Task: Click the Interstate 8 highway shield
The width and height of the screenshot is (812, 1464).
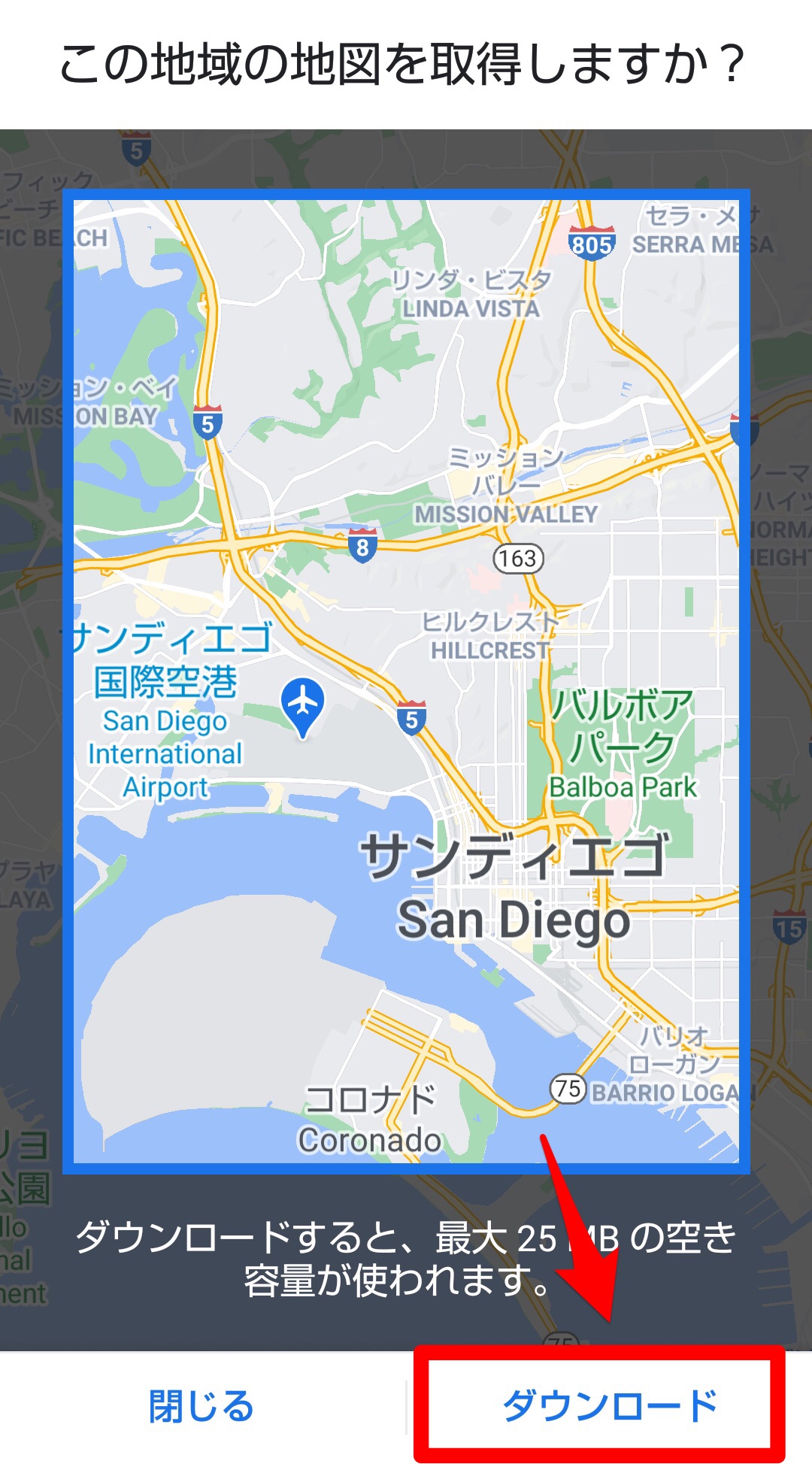Action: tap(363, 546)
